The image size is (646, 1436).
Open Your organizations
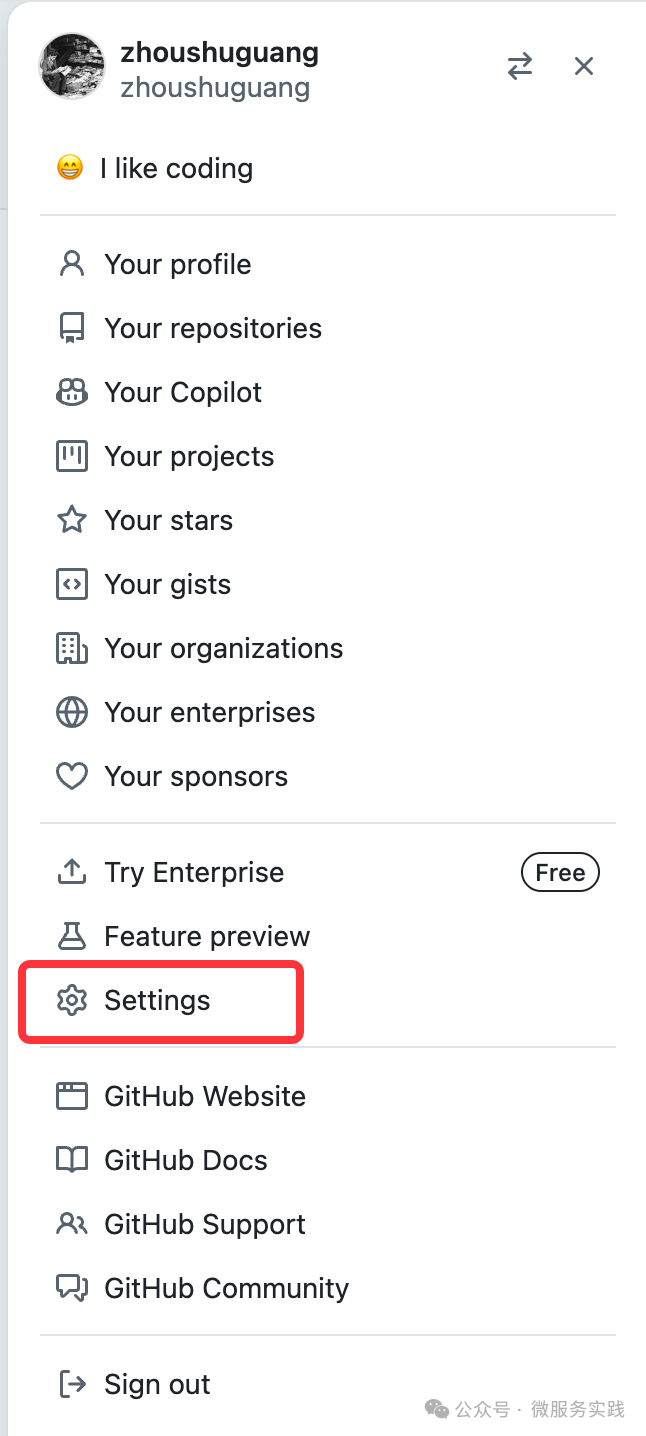point(328,648)
